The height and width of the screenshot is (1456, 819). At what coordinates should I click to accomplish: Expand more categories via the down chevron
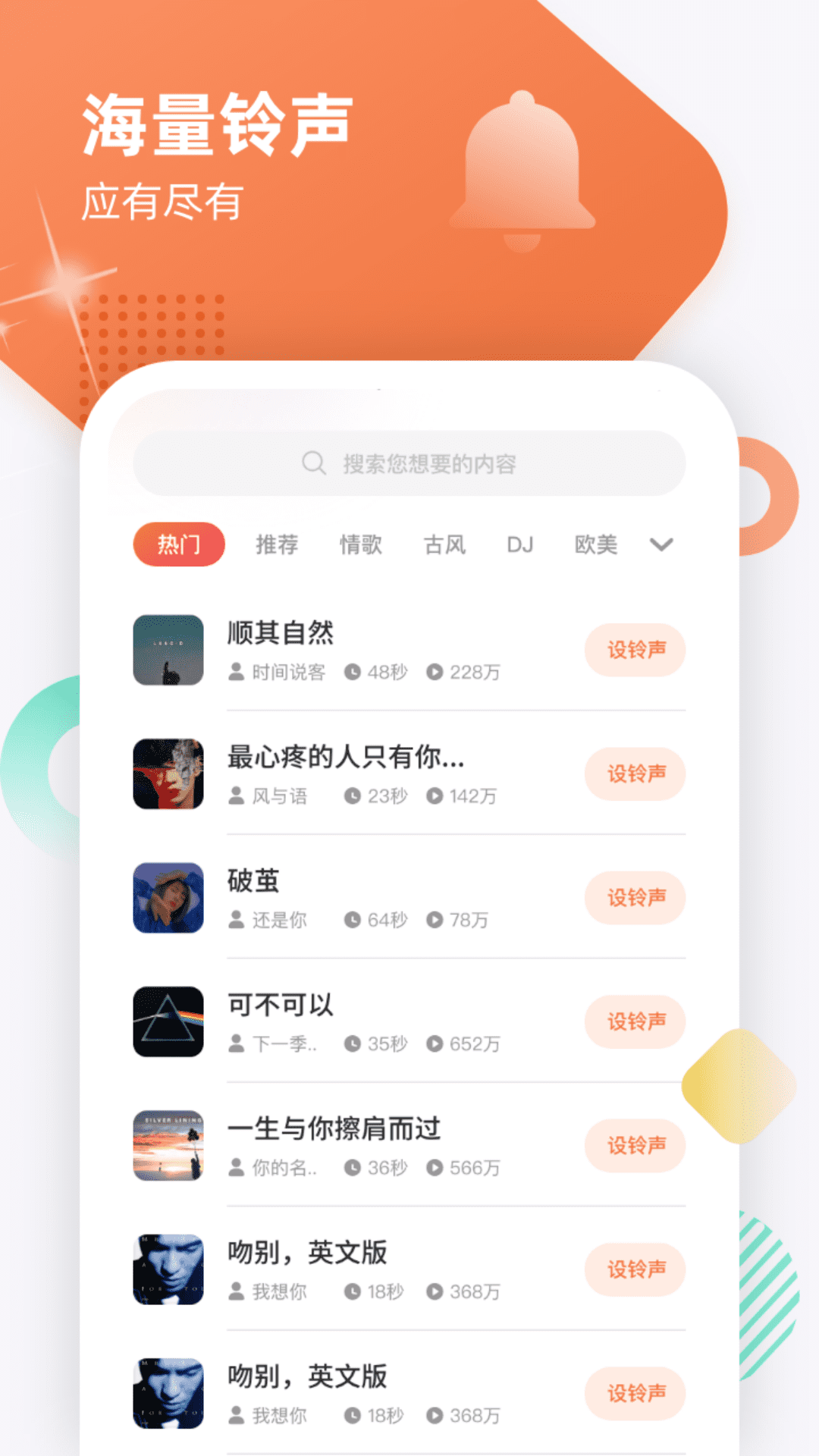tap(661, 544)
